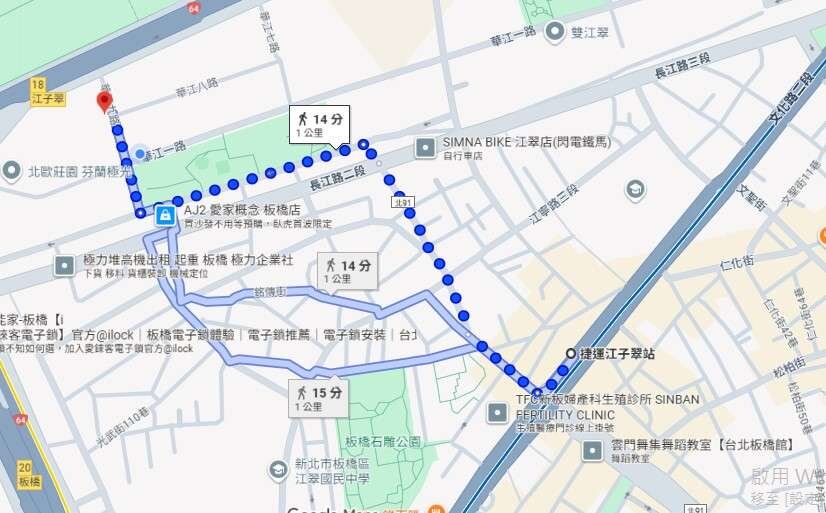This screenshot has height=513, width=826.
Task: Select 捷運江子翠站 starting point
Action: pyautogui.click(x=571, y=353)
